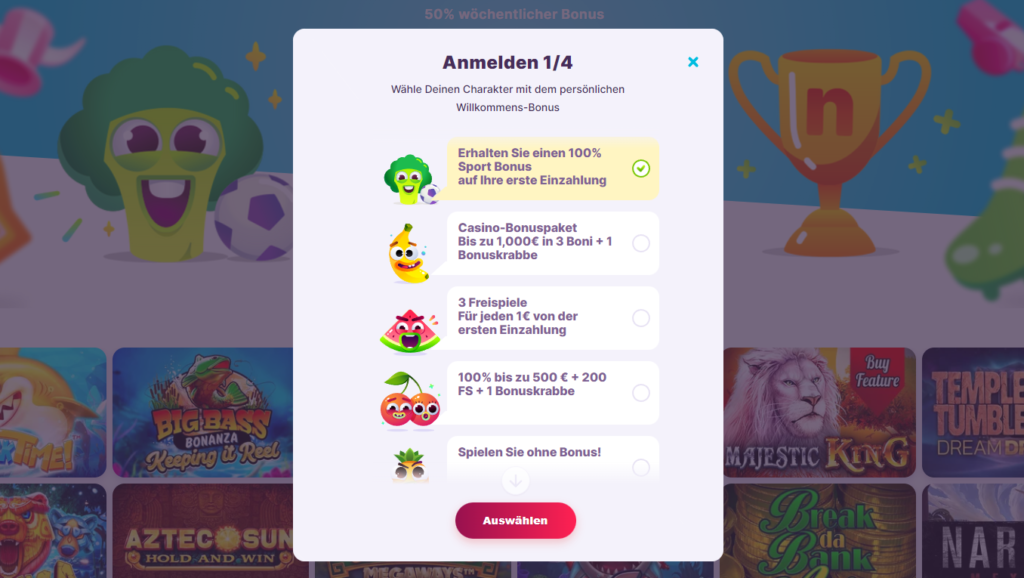Choose the Casino-Bonuspaket up to 1,000€
Screen dimensions: 1024x578
tap(641, 243)
